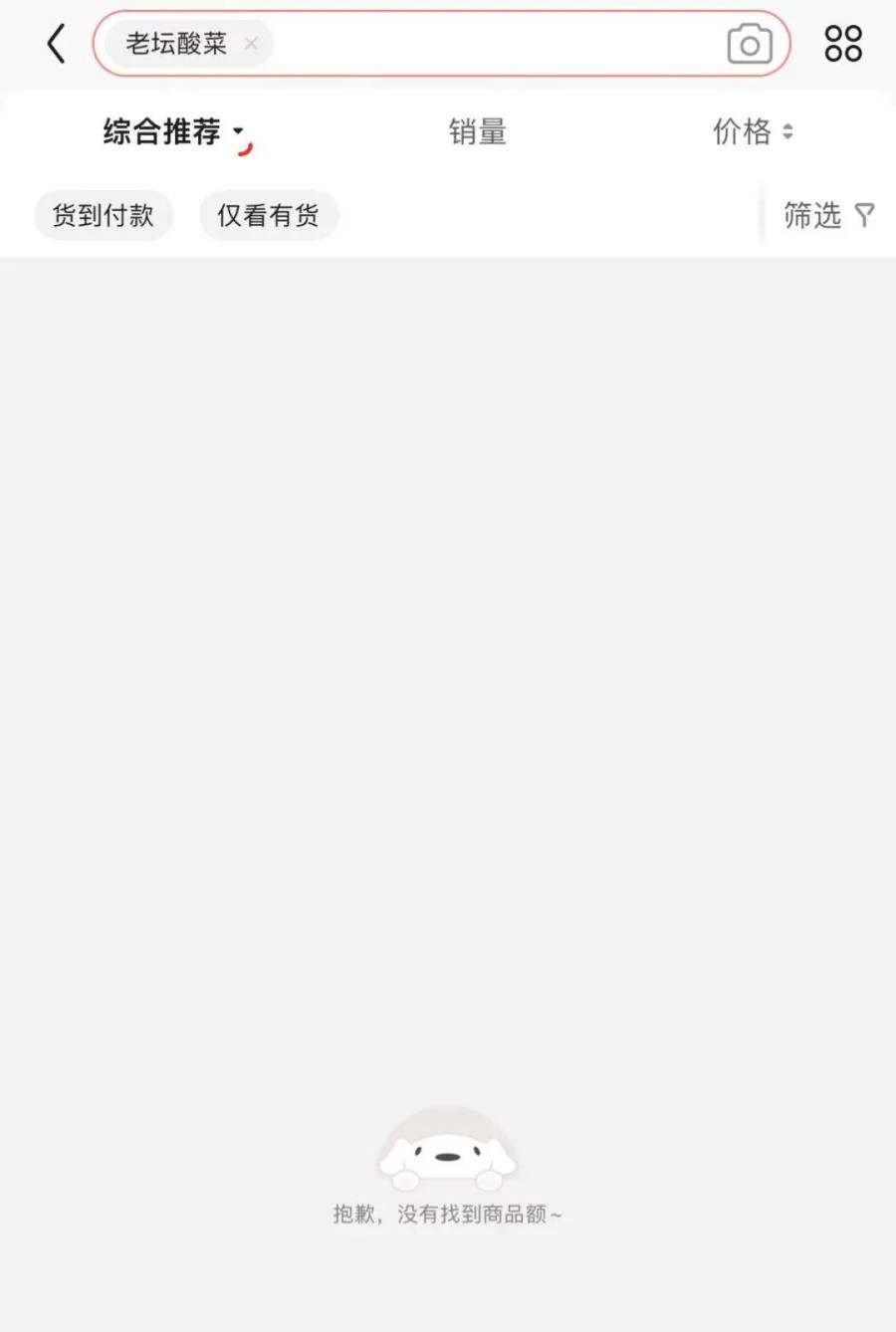Screen dimensions: 896x1332
Task: Sort results by 价格
Action: (x=752, y=131)
